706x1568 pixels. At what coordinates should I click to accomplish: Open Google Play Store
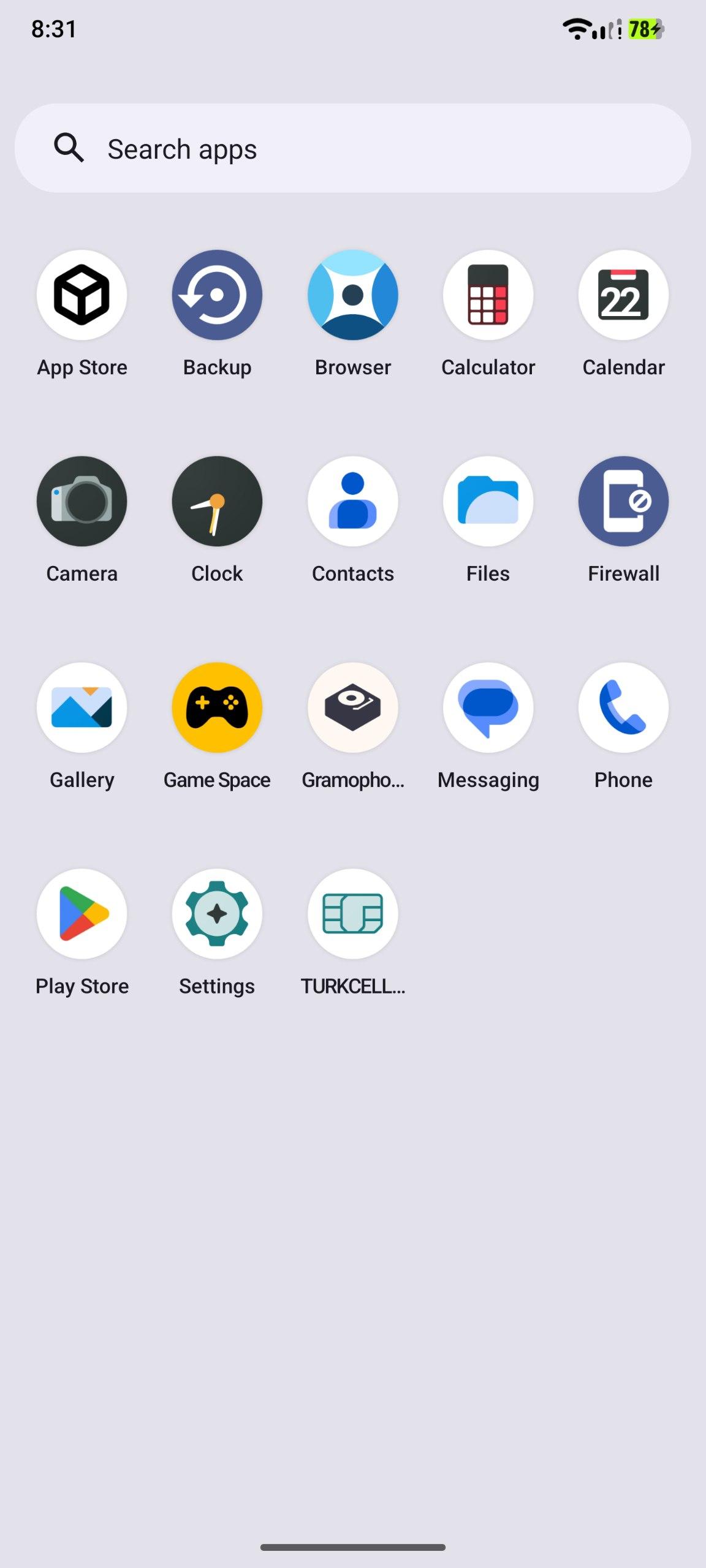[x=82, y=914]
